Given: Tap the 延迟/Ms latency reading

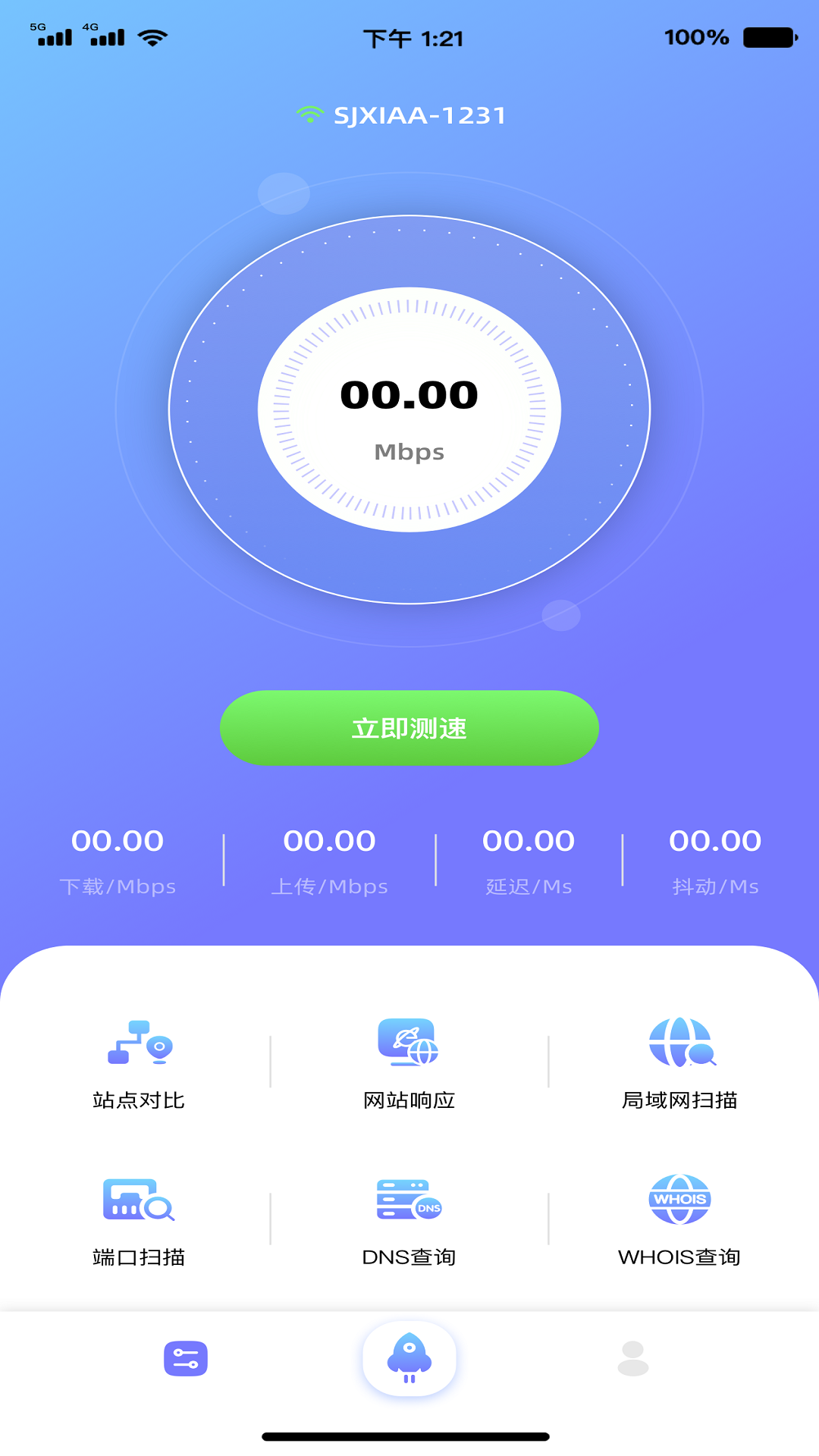Looking at the screenshot, I should tap(529, 857).
